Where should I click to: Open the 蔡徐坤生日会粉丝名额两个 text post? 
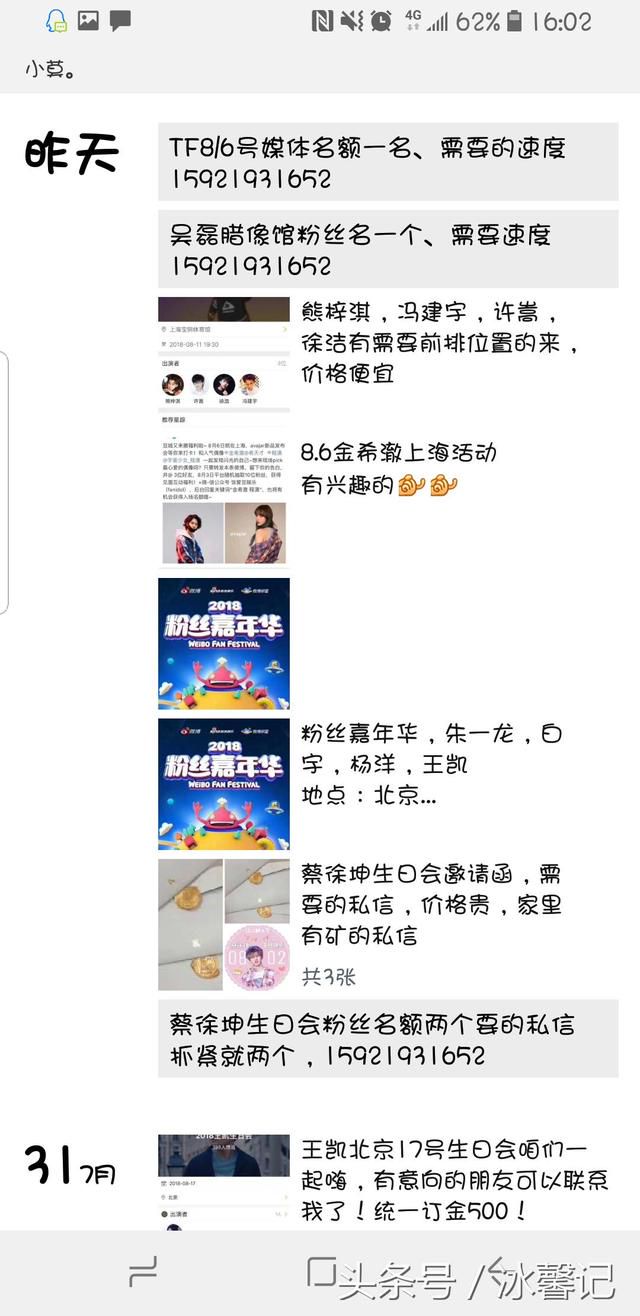click(388, 1040)
